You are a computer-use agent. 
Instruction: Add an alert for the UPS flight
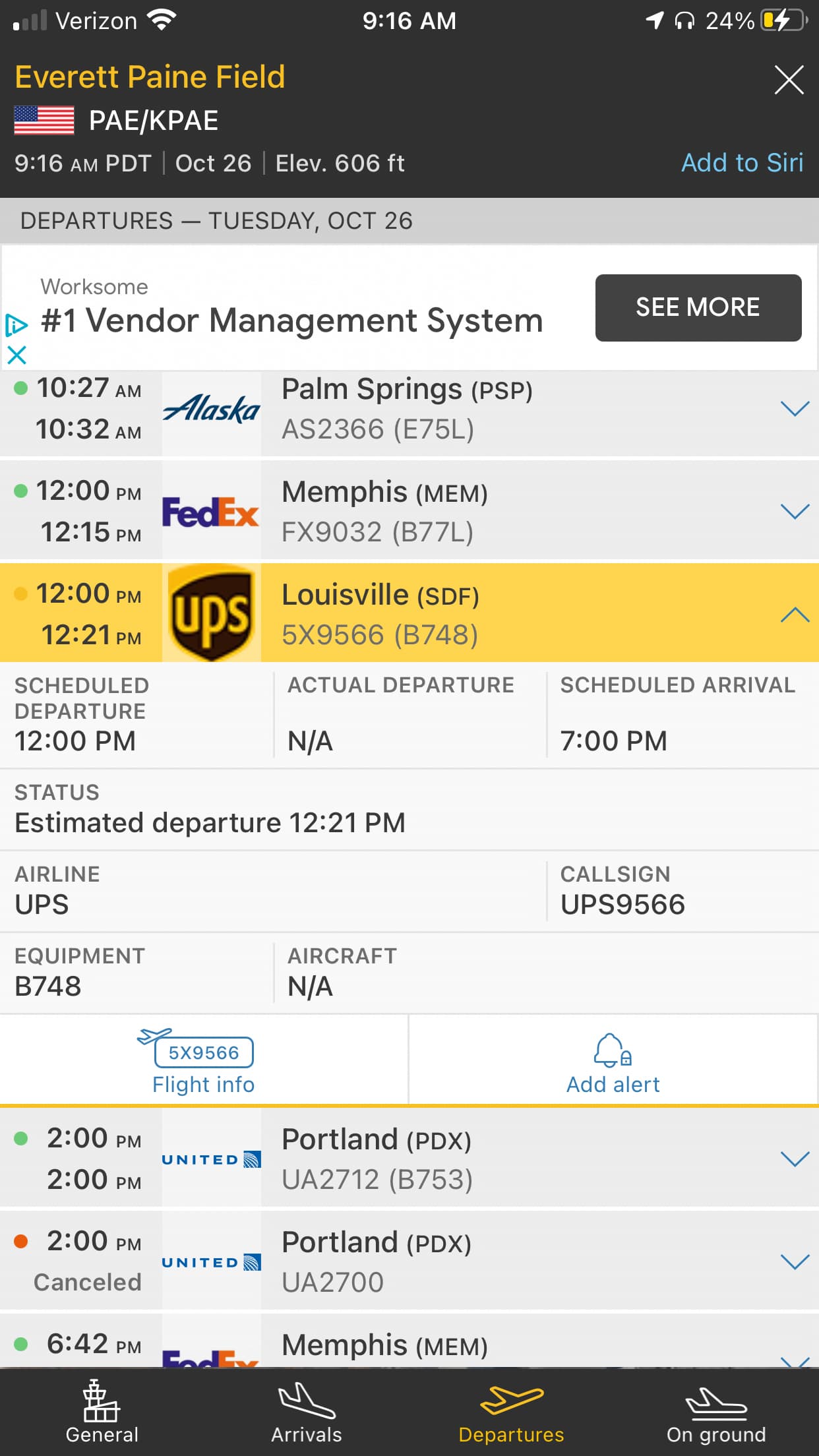[613, 1060]
